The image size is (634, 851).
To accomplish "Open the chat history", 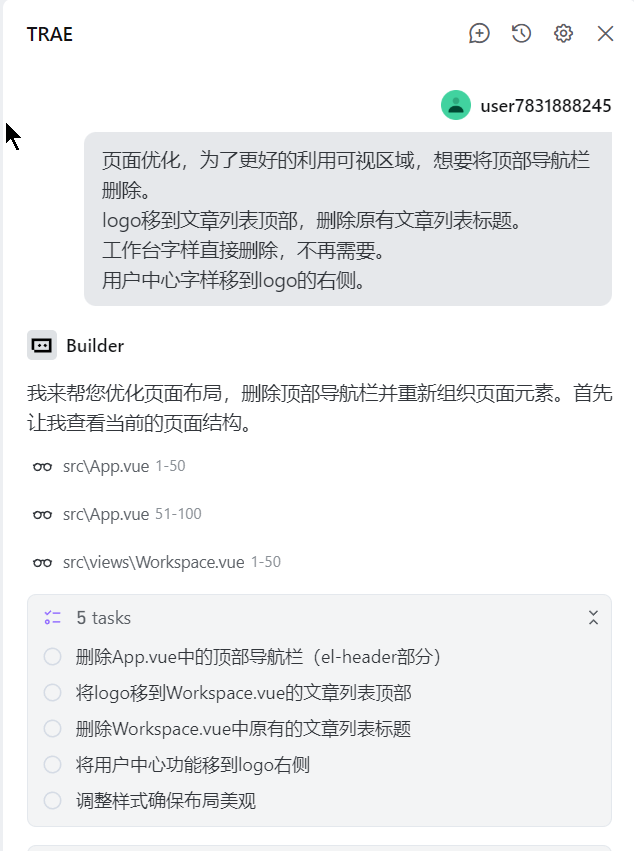I will click(x=521, y=34).
